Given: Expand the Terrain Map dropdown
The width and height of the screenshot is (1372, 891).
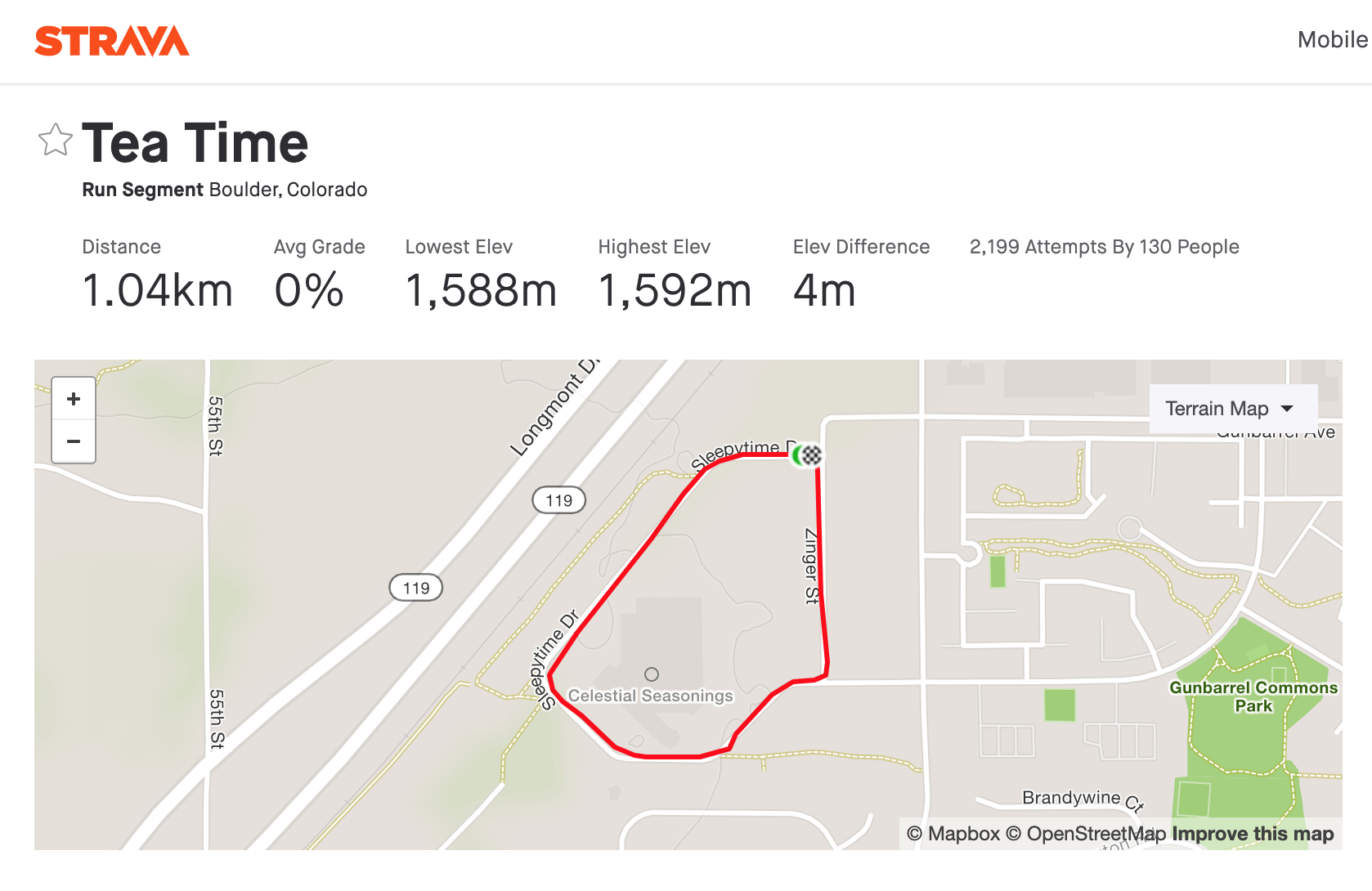Looking at the screenshot, I should [1231, 408].
